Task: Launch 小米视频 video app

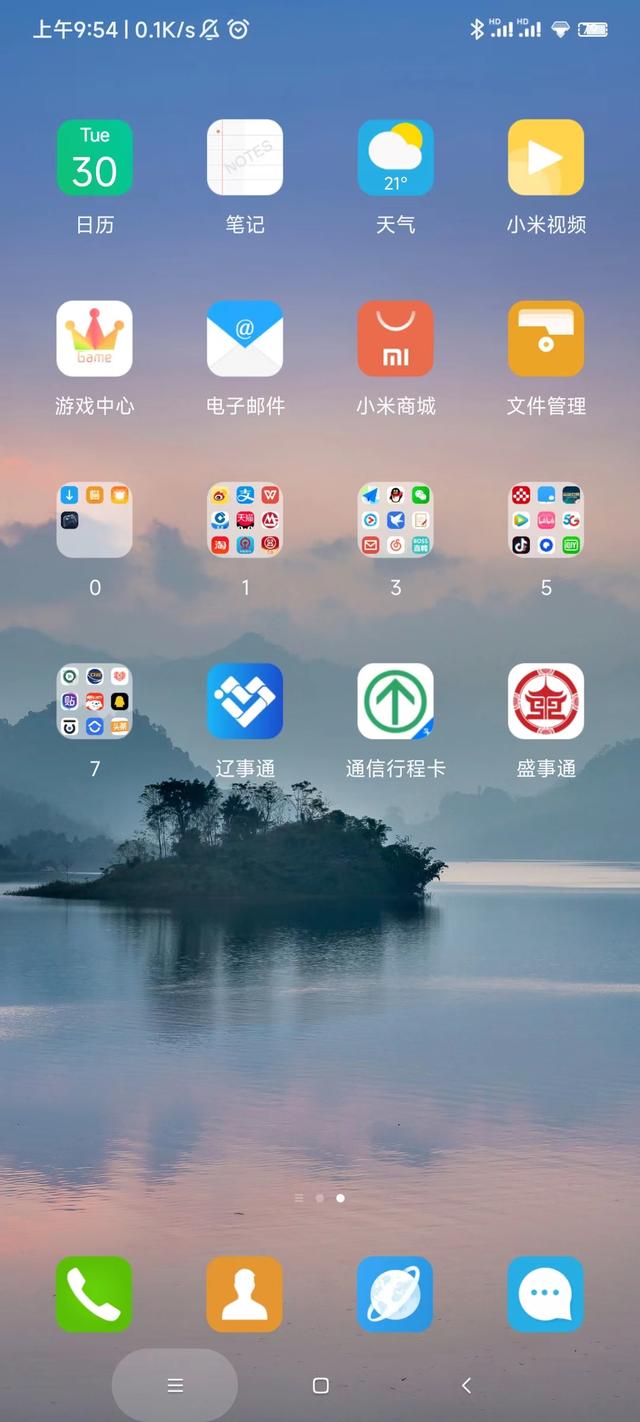Action: click(545, 158)
